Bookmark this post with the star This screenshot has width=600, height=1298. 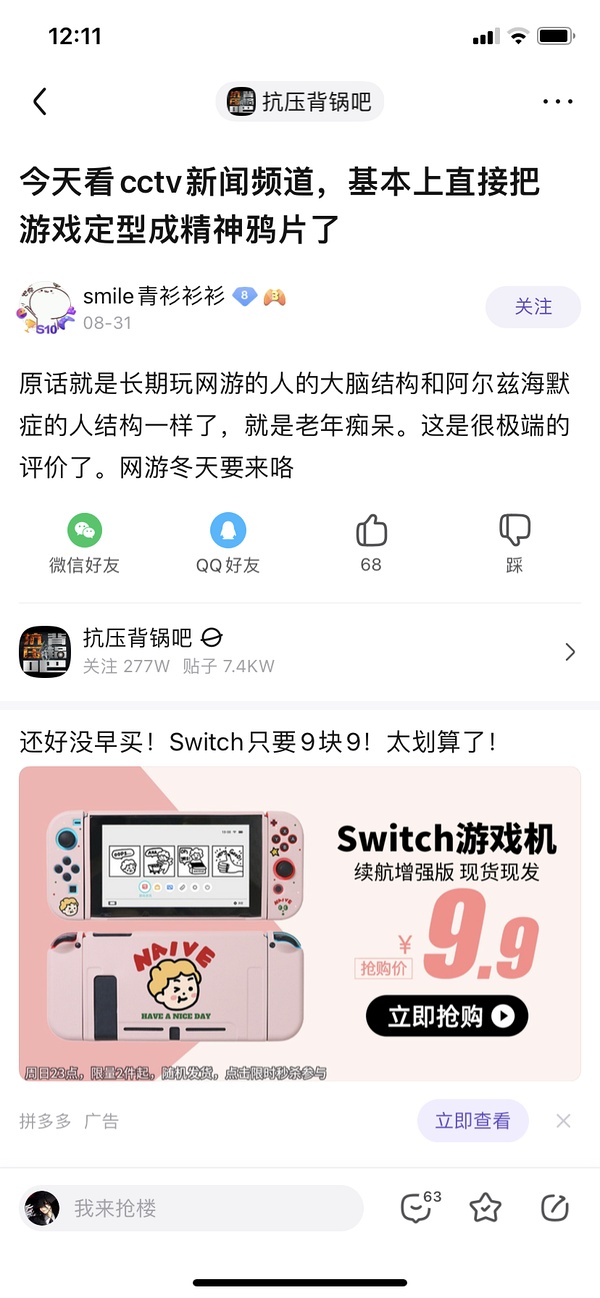tap(486, 1208)
